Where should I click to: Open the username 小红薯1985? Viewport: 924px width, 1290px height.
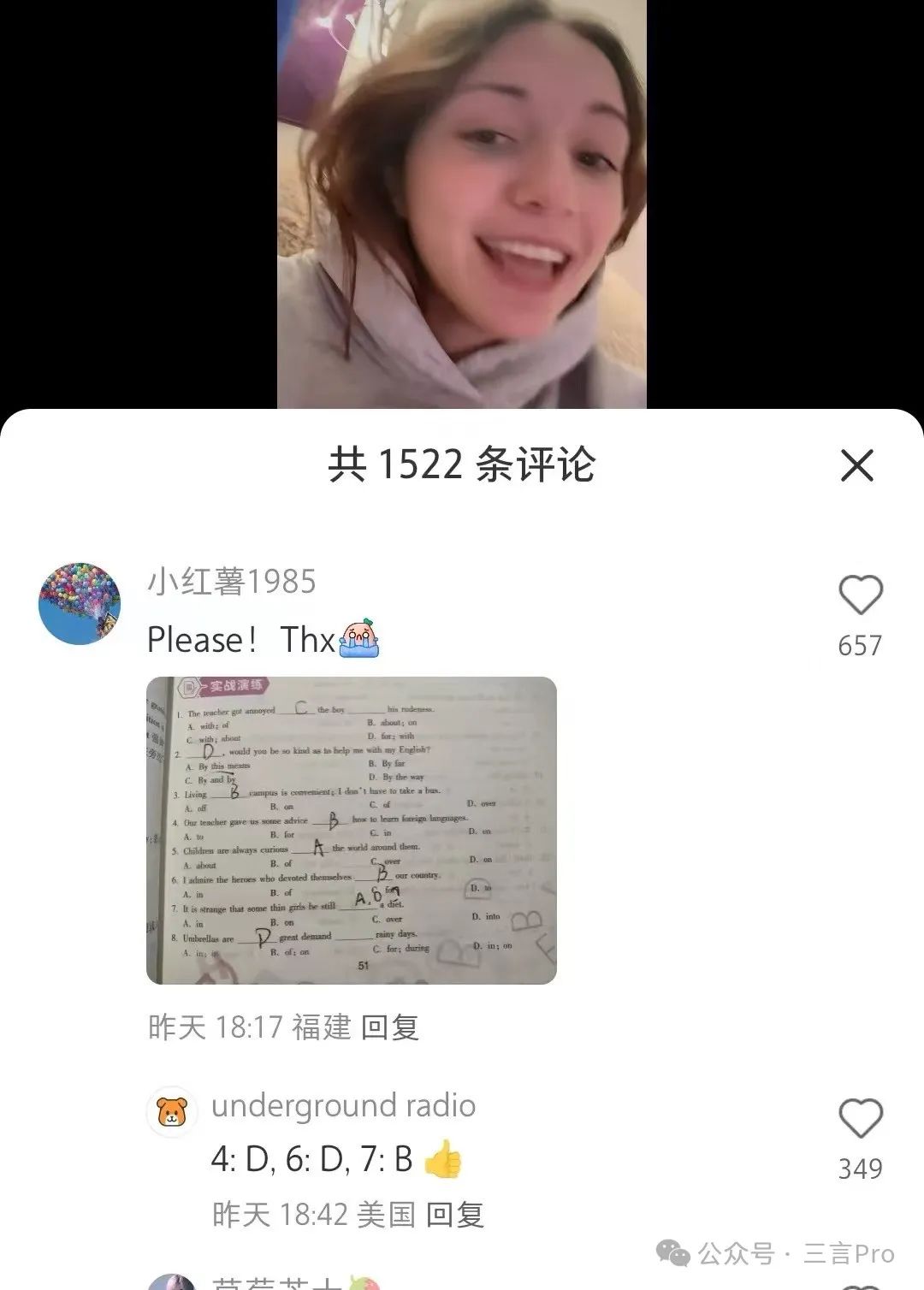point(232,582)
